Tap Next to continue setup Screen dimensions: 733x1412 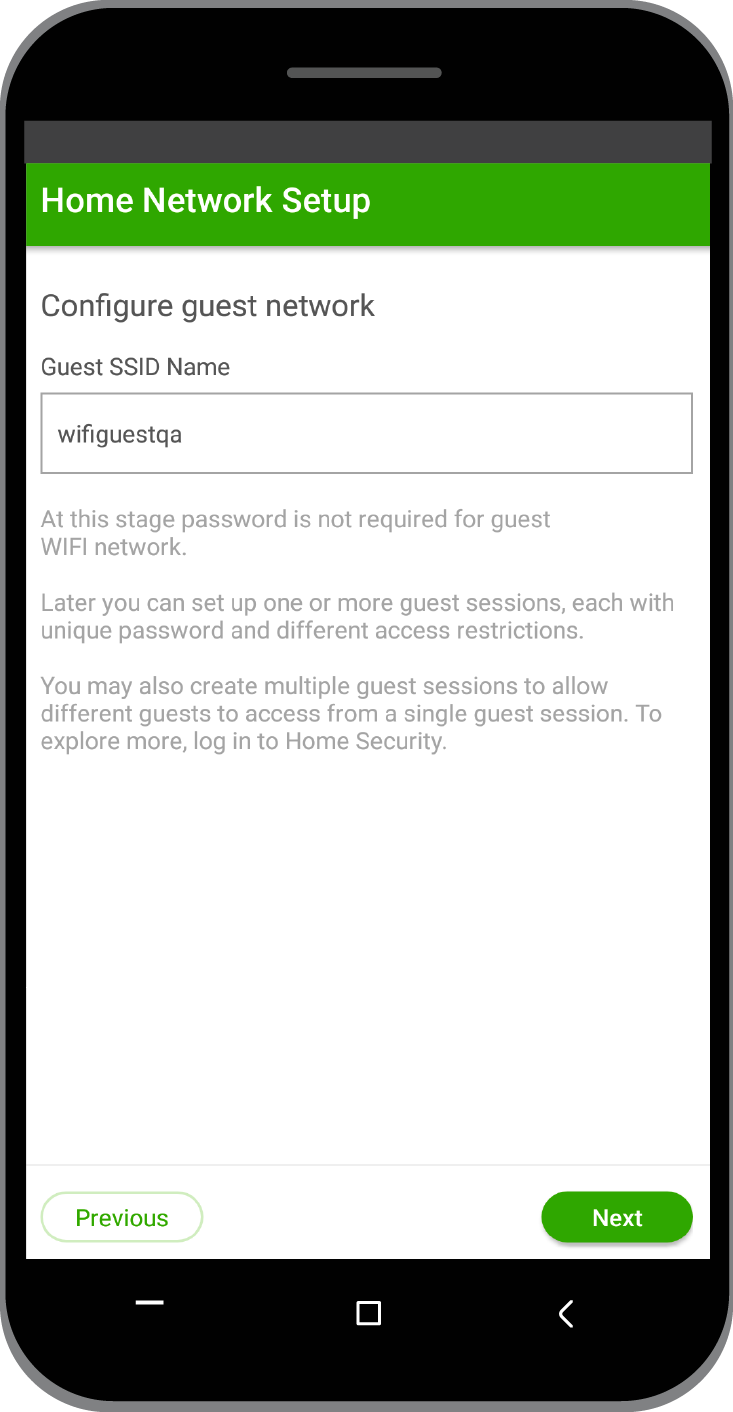pos(617,1217)
